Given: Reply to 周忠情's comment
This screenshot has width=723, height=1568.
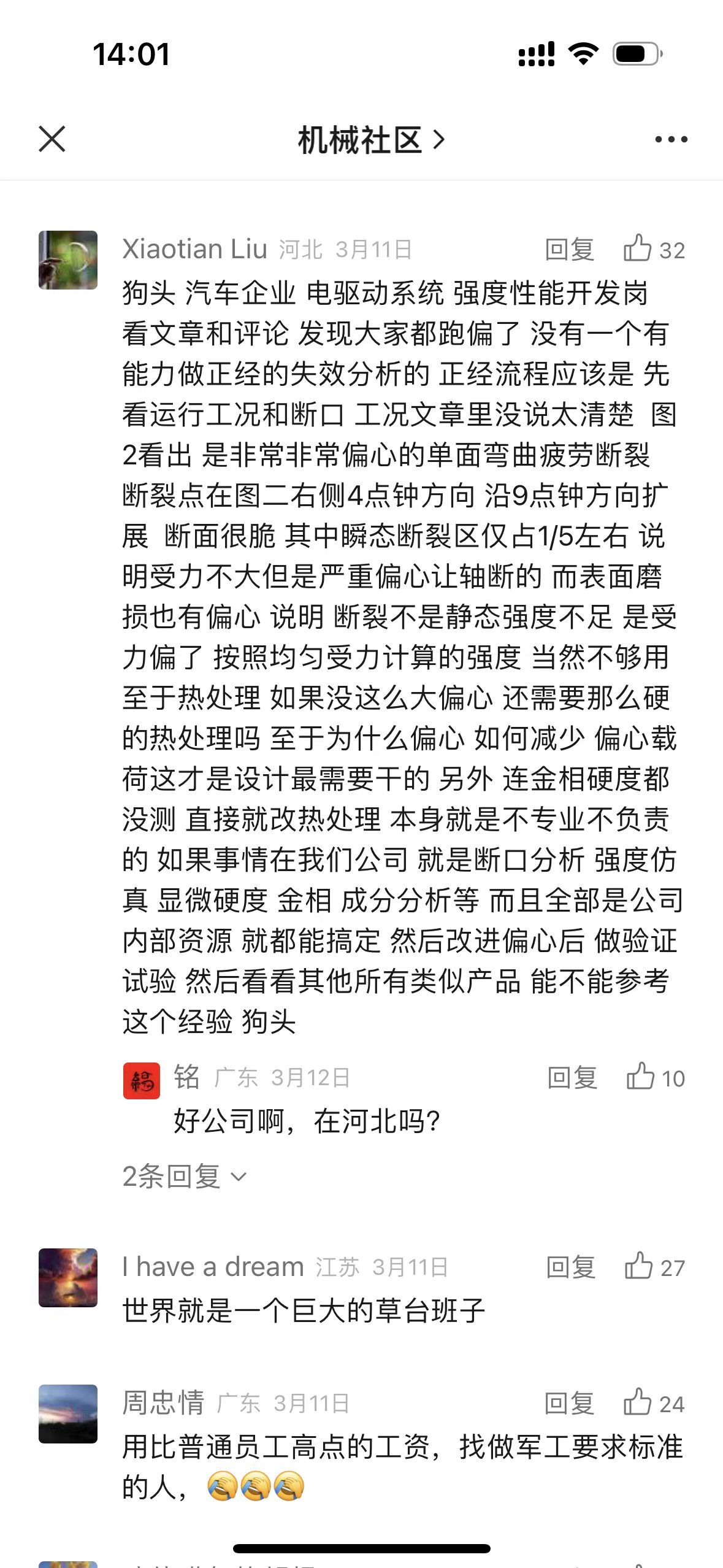Looking at the screenshot, I should point(570,1404).
